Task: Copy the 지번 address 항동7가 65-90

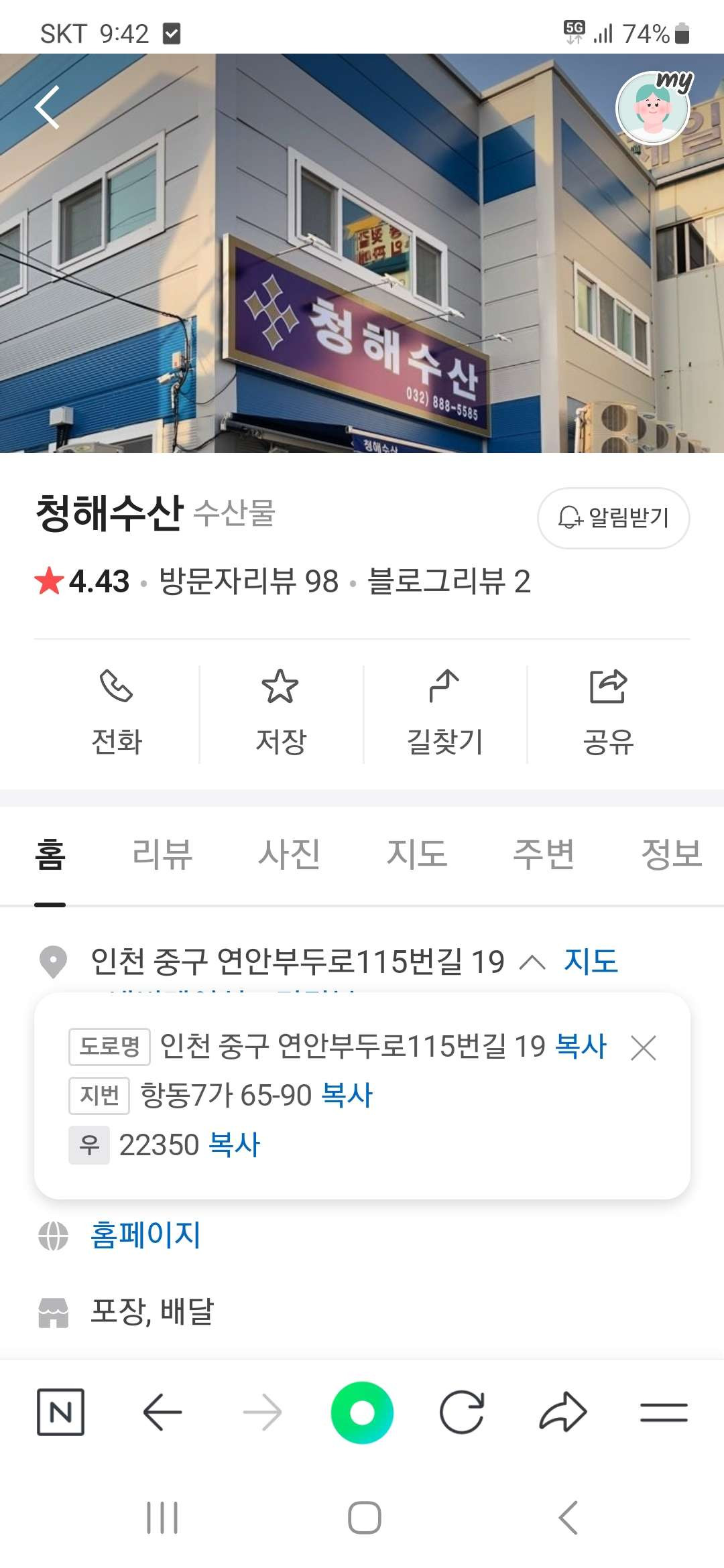Action: (347, 1096)
